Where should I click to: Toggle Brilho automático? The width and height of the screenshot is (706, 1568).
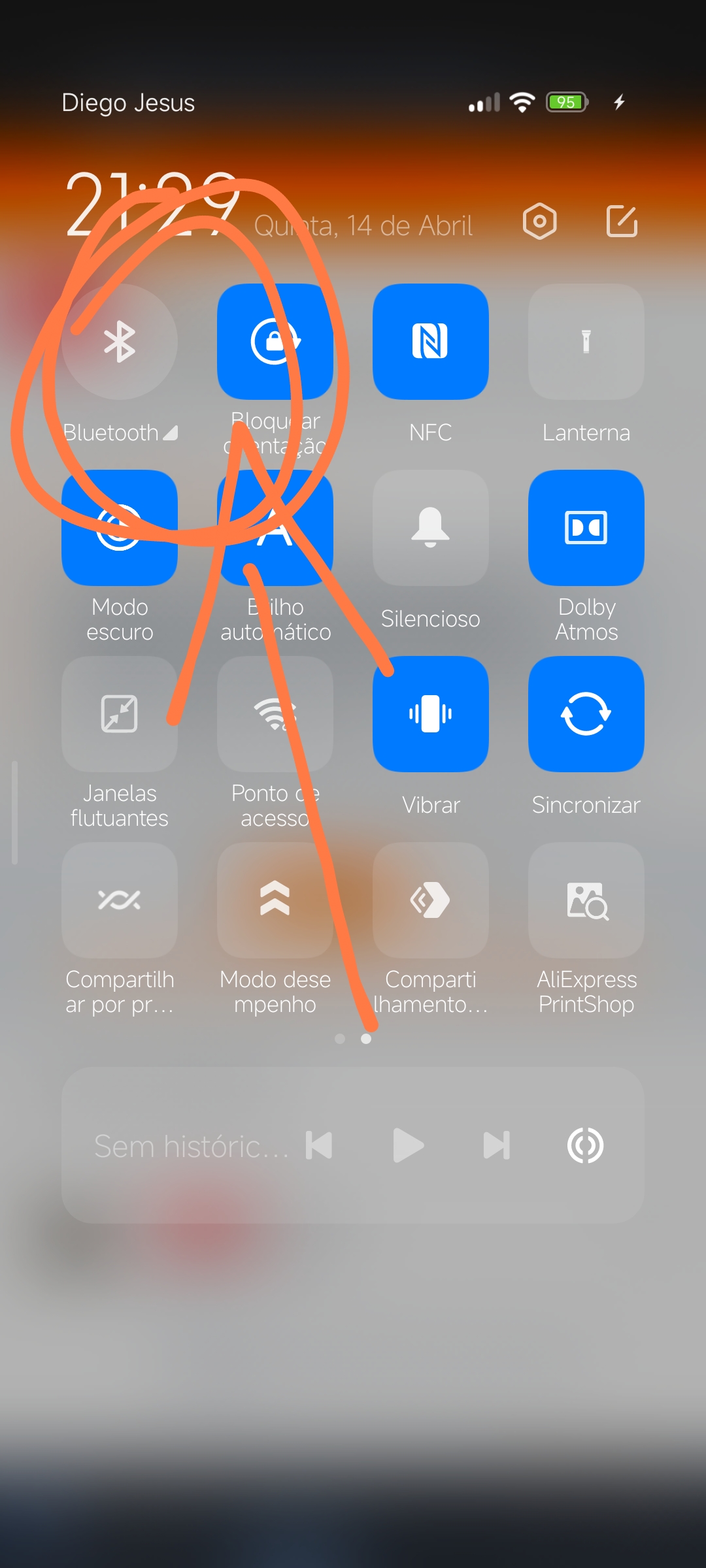point(275,528)
